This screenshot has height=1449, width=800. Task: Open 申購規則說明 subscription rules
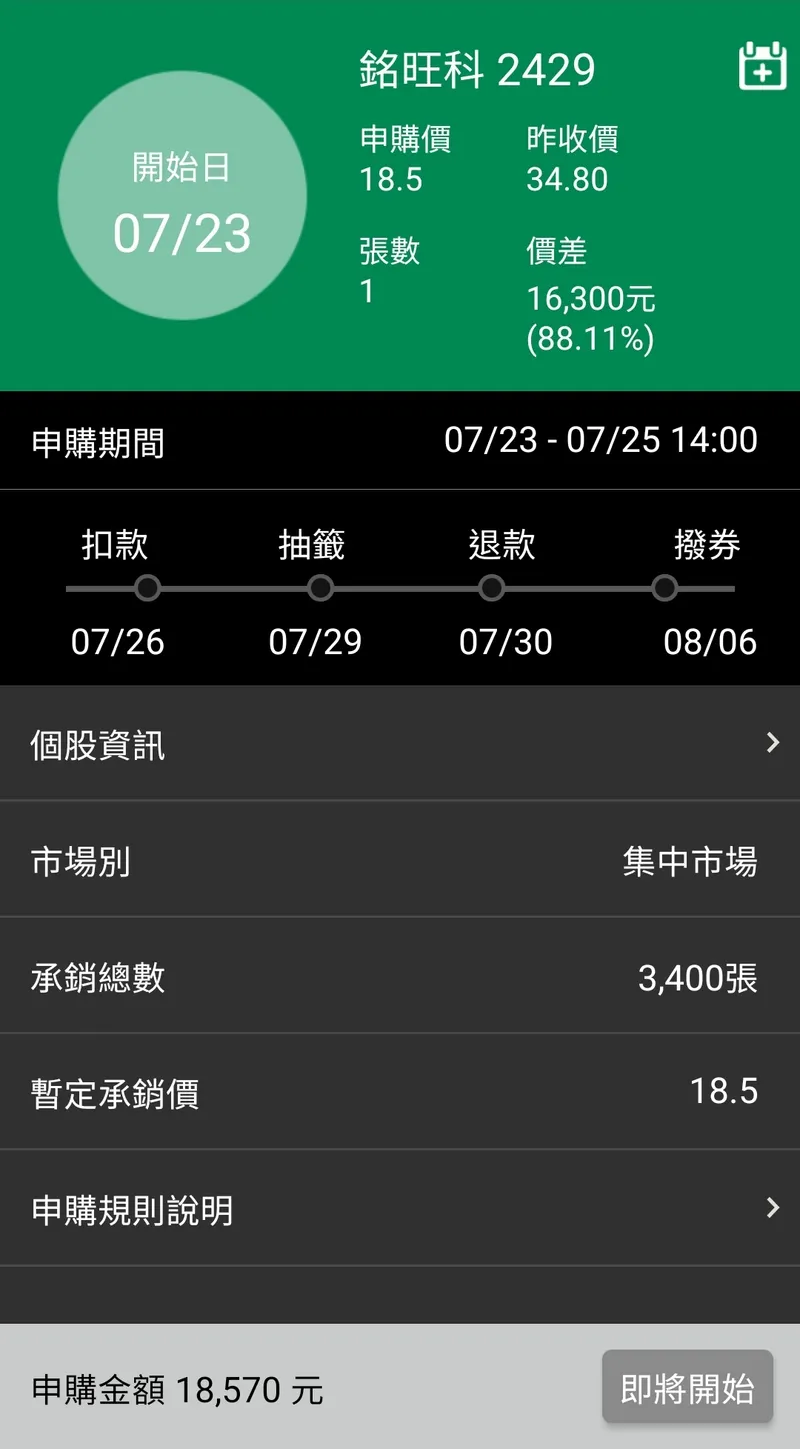tap(400, 1209)
